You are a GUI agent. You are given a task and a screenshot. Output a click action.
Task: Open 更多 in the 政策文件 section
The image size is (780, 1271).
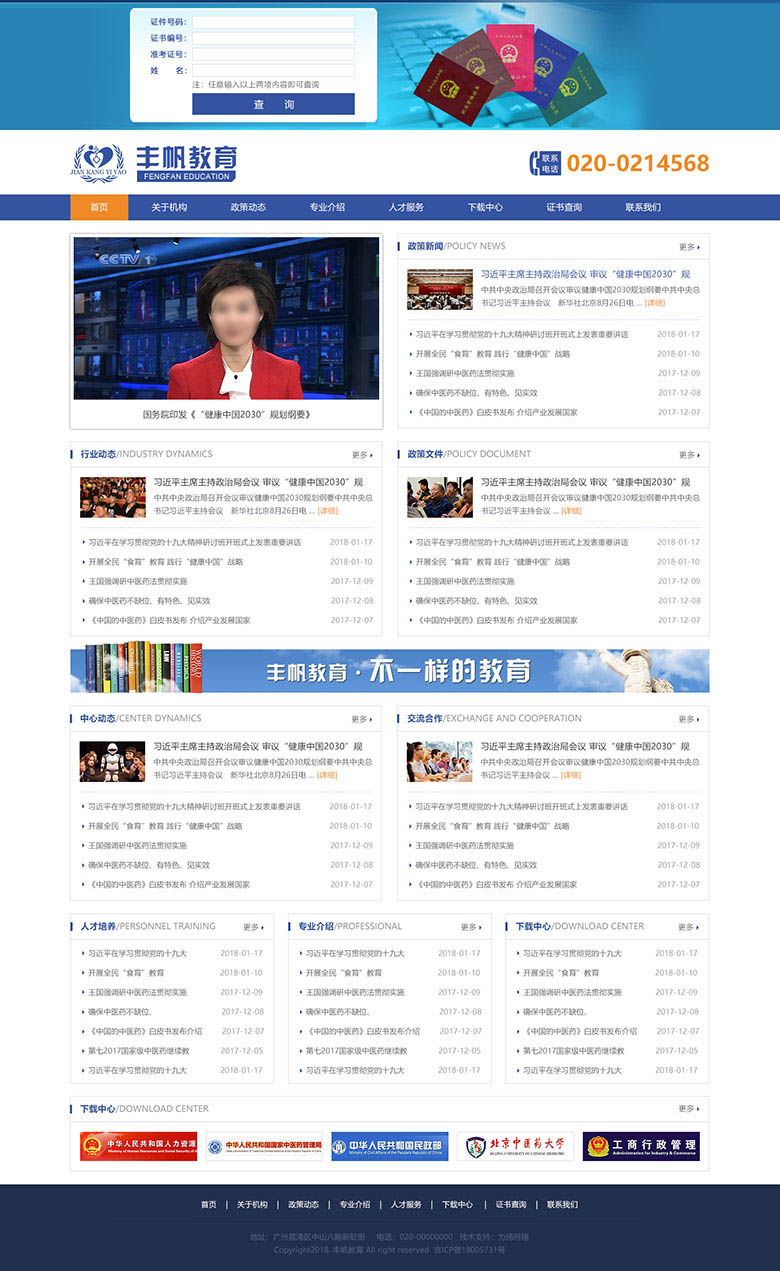pos(689,455)
